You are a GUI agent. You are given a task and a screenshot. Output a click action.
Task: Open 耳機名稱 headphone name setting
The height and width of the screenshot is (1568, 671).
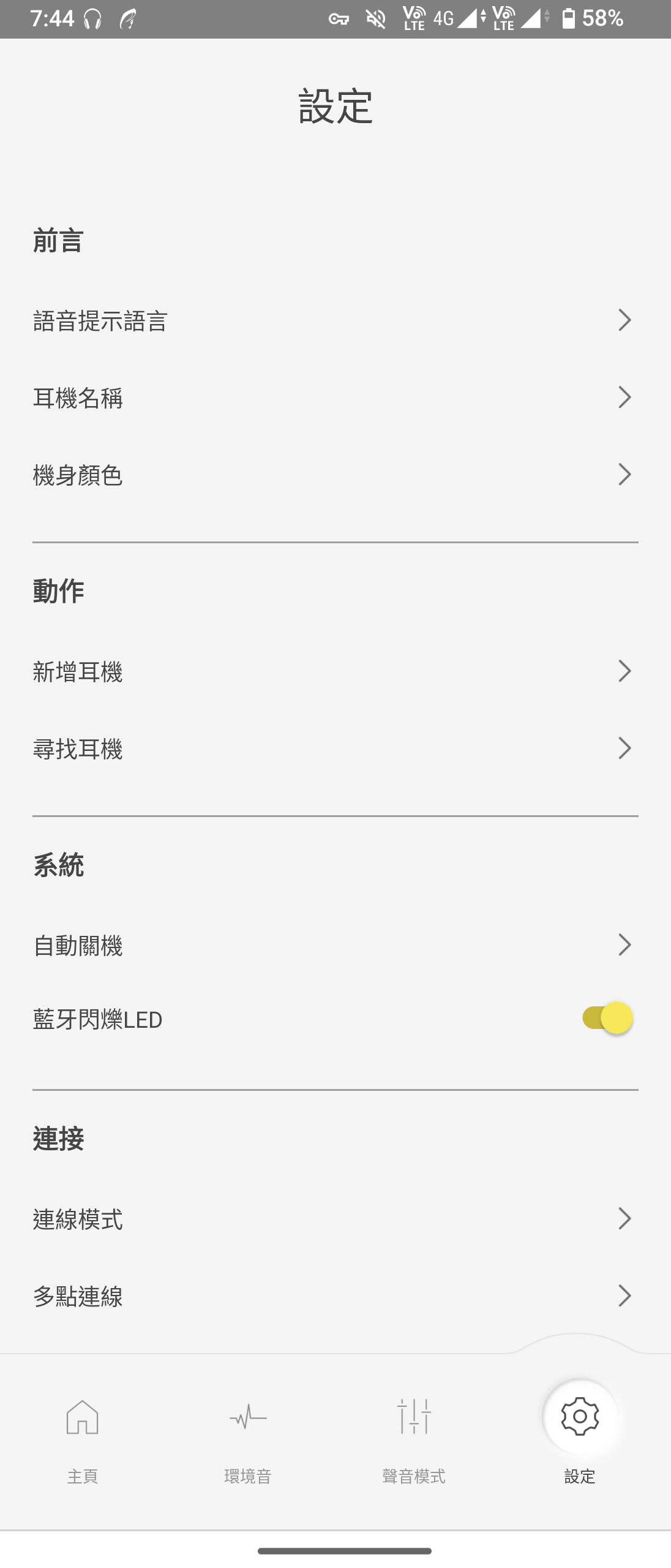(x=335, y=398)
